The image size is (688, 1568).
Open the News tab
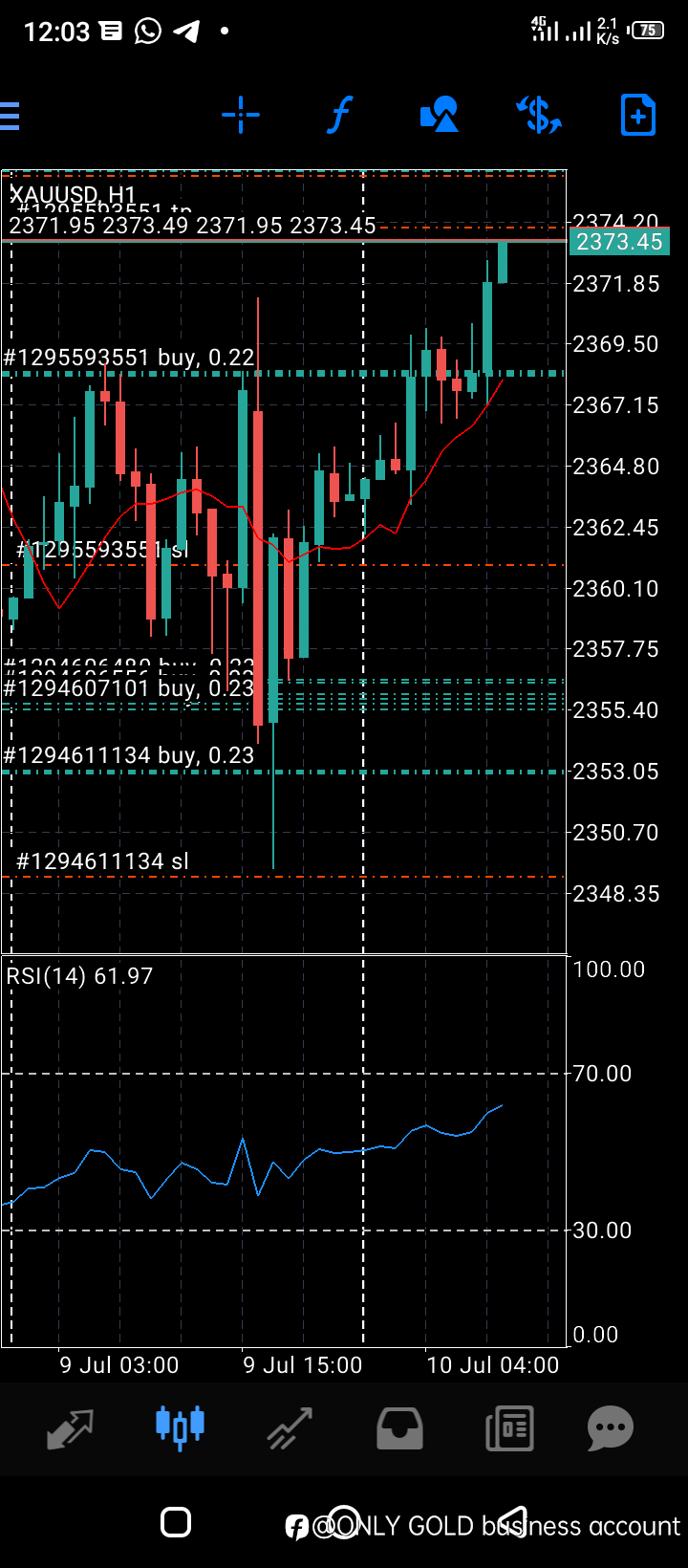pos(509,1428)
